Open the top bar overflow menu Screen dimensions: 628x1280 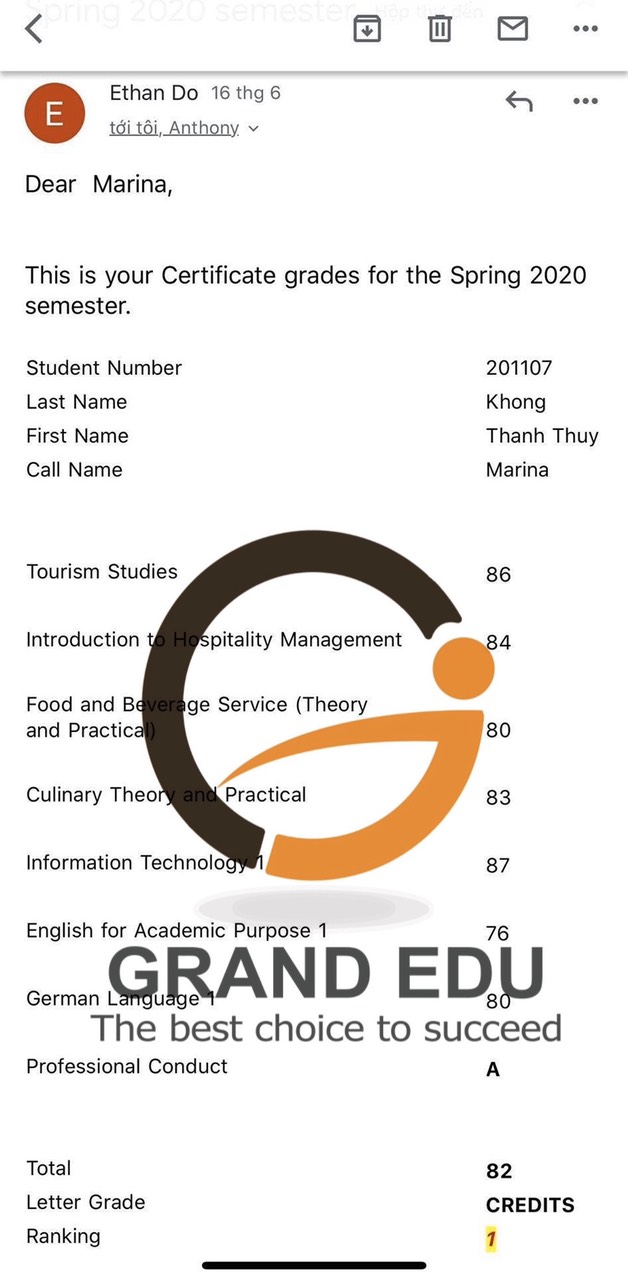pyautogui.click(x=585, y=29)
